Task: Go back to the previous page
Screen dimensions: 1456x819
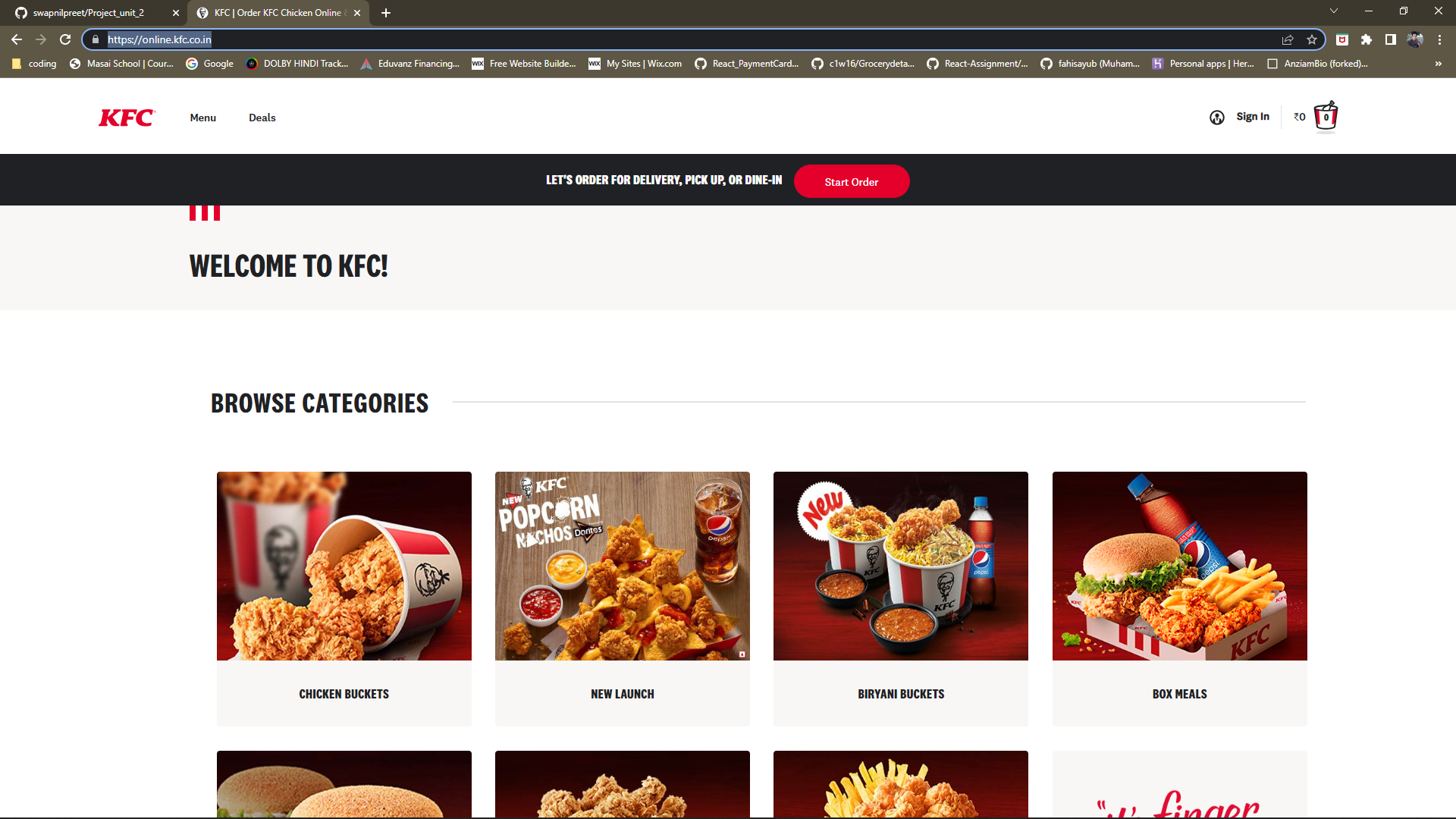Action: click(17, 39)
